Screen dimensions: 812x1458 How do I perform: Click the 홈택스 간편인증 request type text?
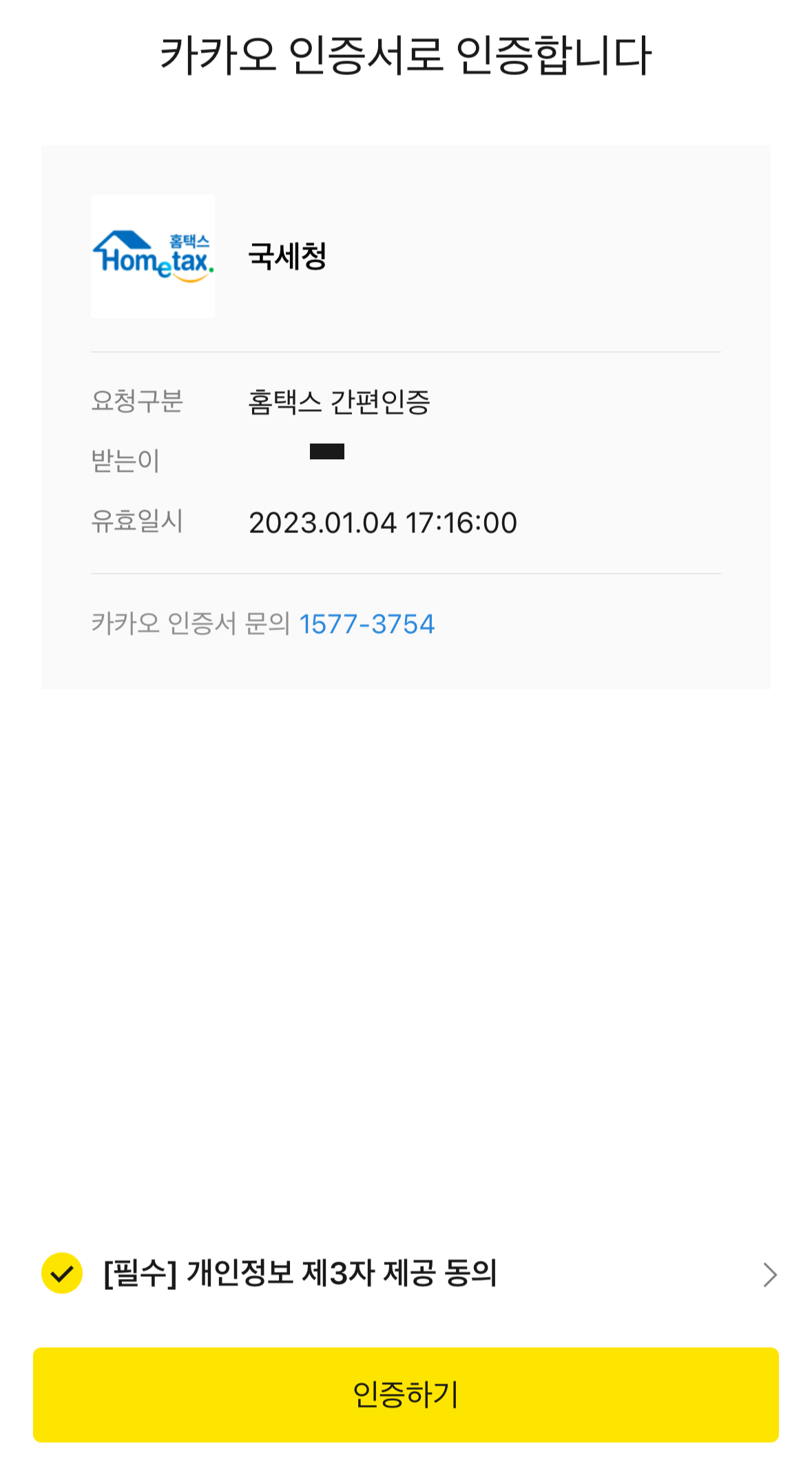pos(342,403)
